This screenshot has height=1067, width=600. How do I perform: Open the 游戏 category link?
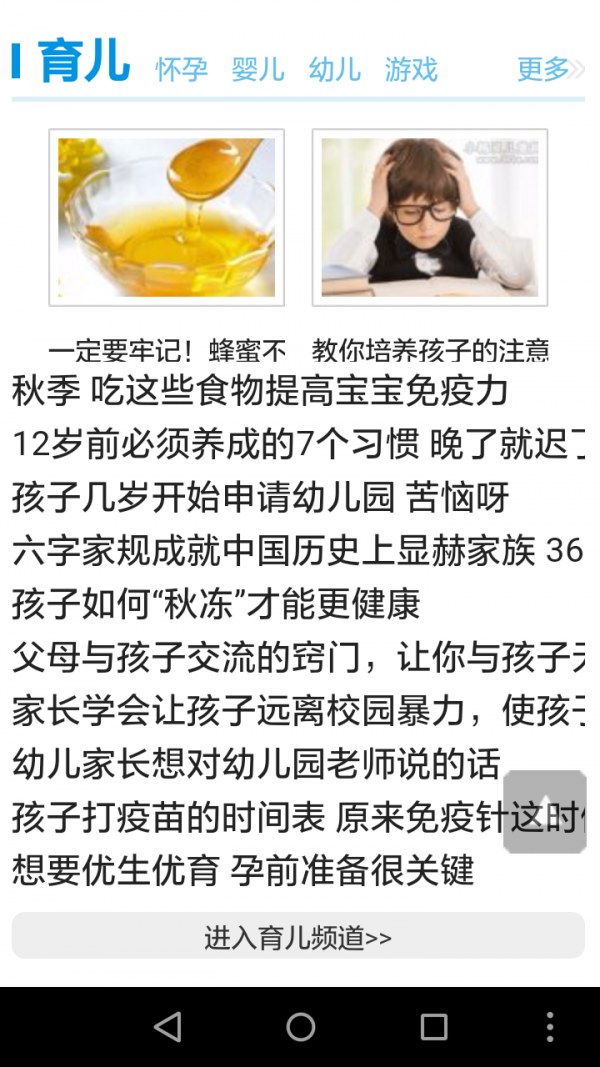411,69
